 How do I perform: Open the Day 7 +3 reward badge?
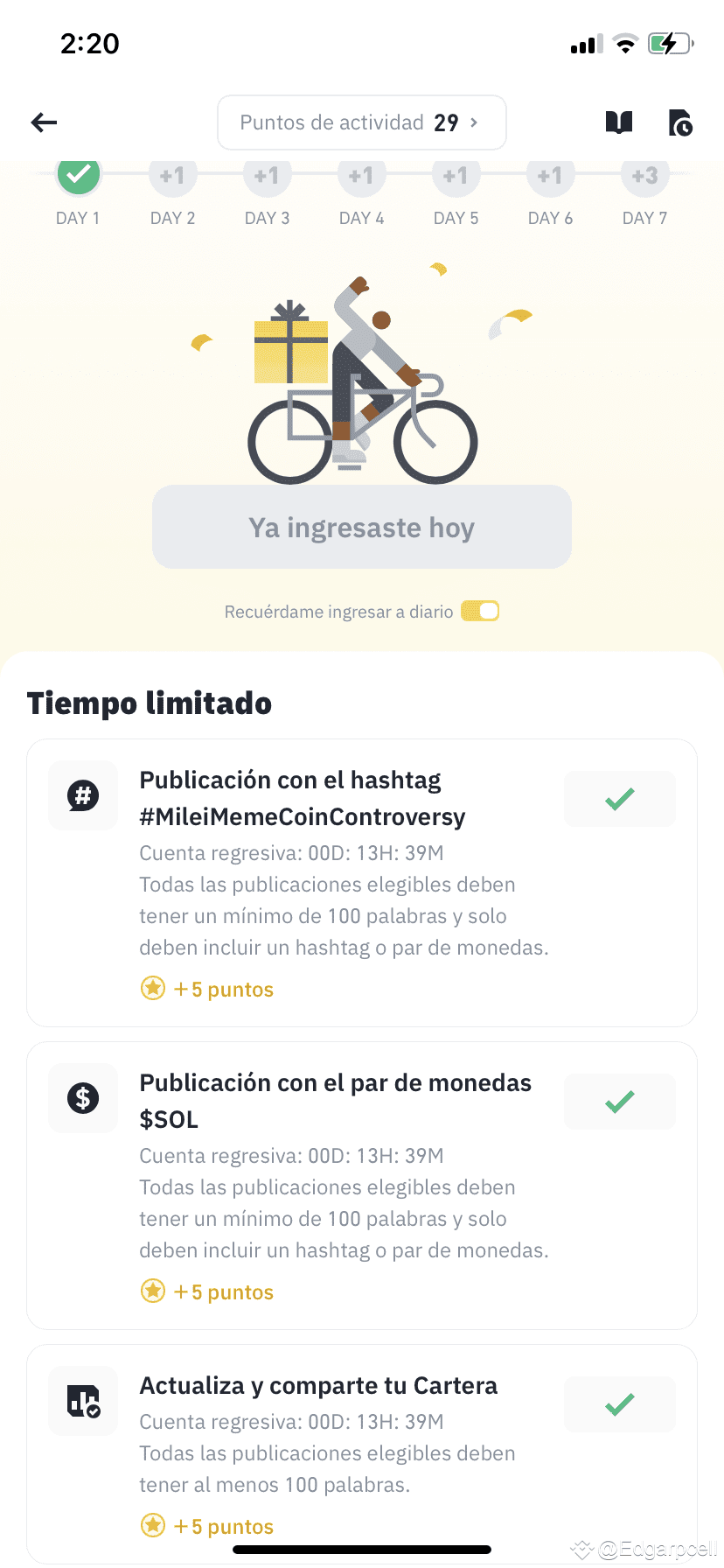pos(644,175)
